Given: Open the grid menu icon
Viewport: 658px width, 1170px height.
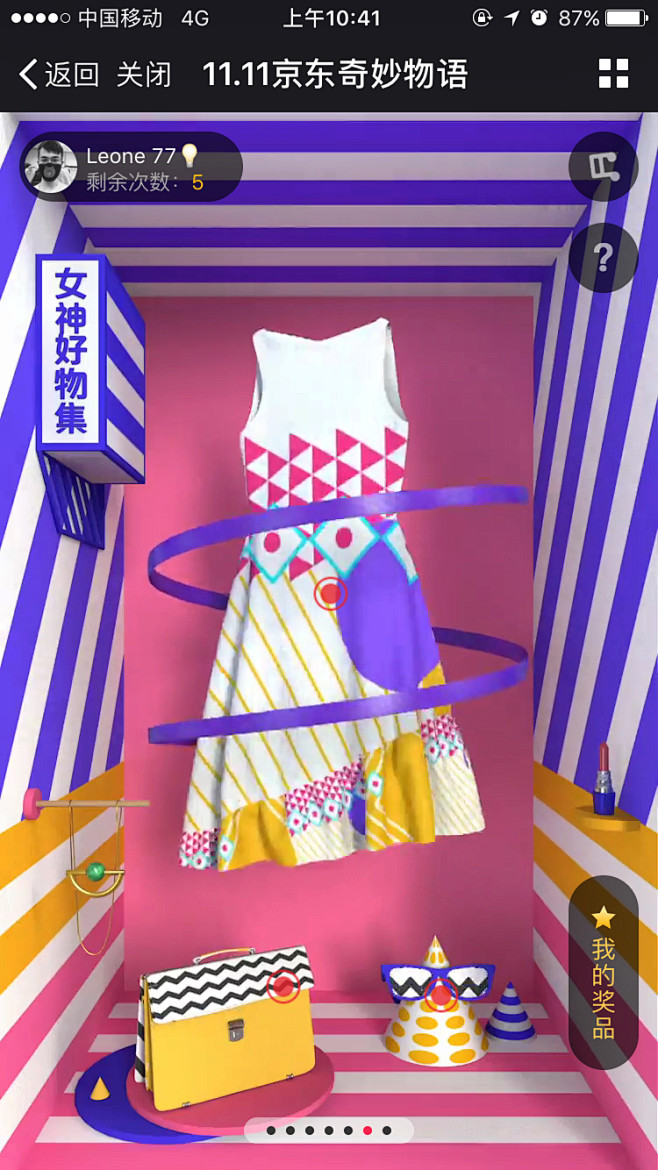Looking at the screenshot, I should pyautogui.click(x=613, y=74).
